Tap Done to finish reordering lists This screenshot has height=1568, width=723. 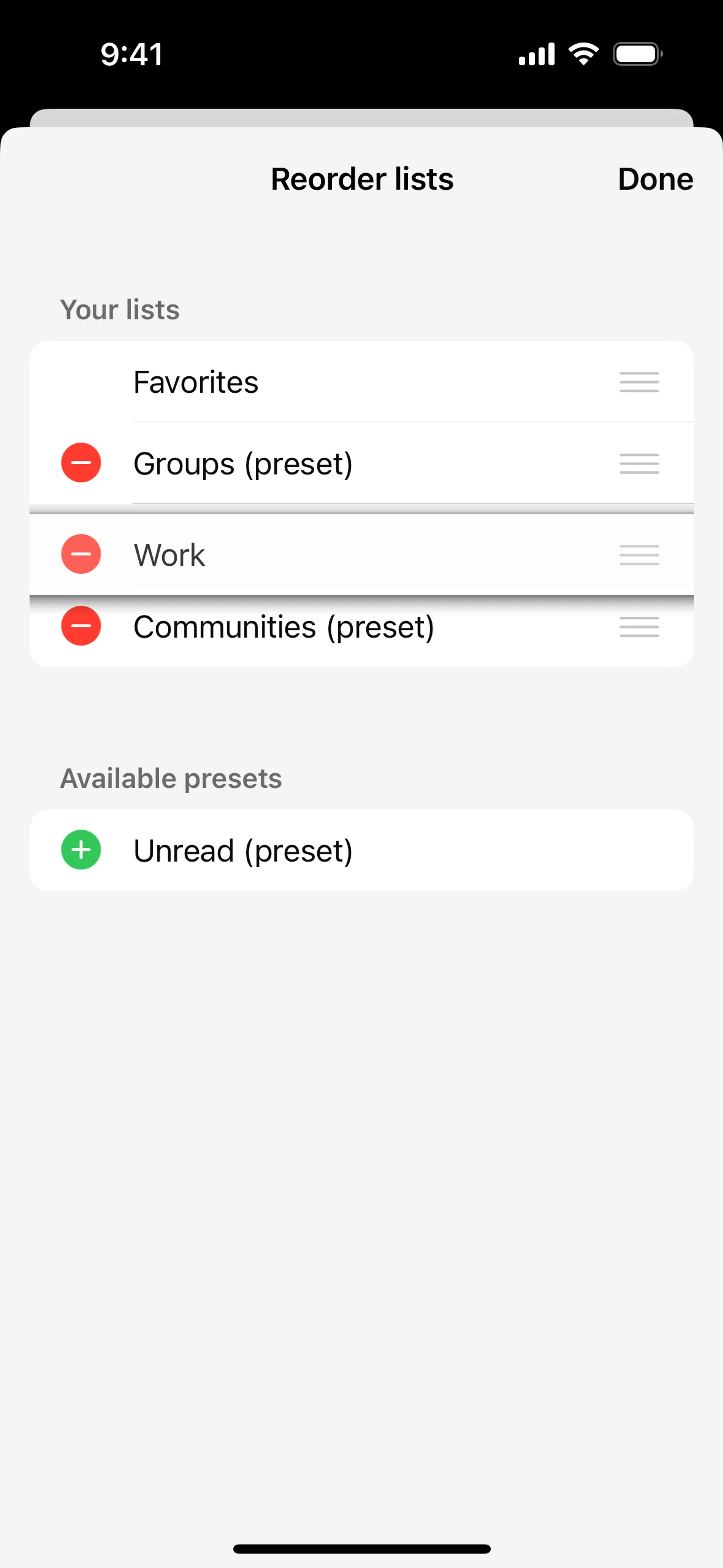655,179
